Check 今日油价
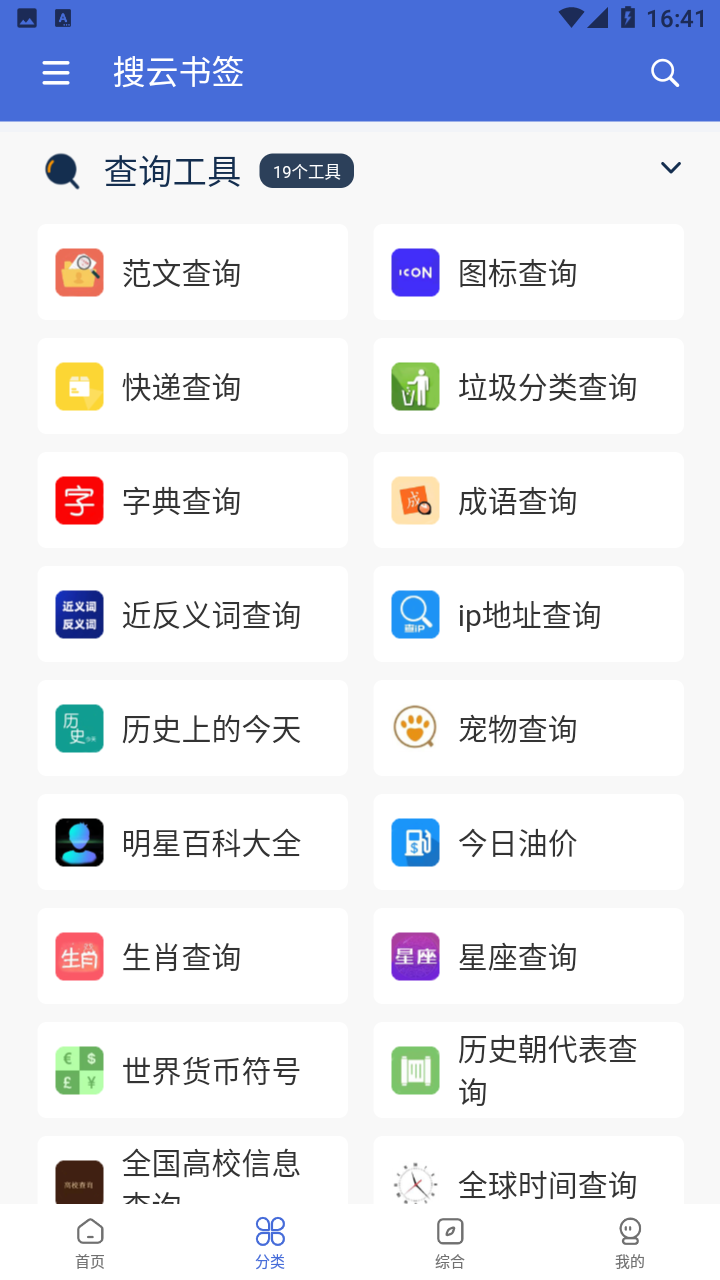720x1280 pixels. [529, 842]
